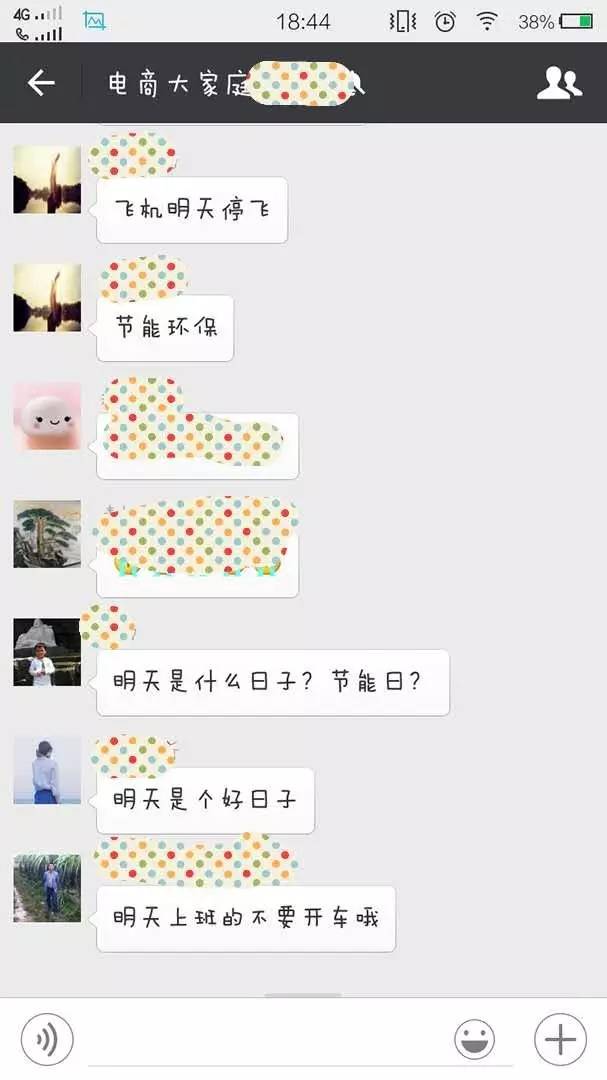Open group members info icon
Viewport: 607px width, 1080px height.
[559, 83]
